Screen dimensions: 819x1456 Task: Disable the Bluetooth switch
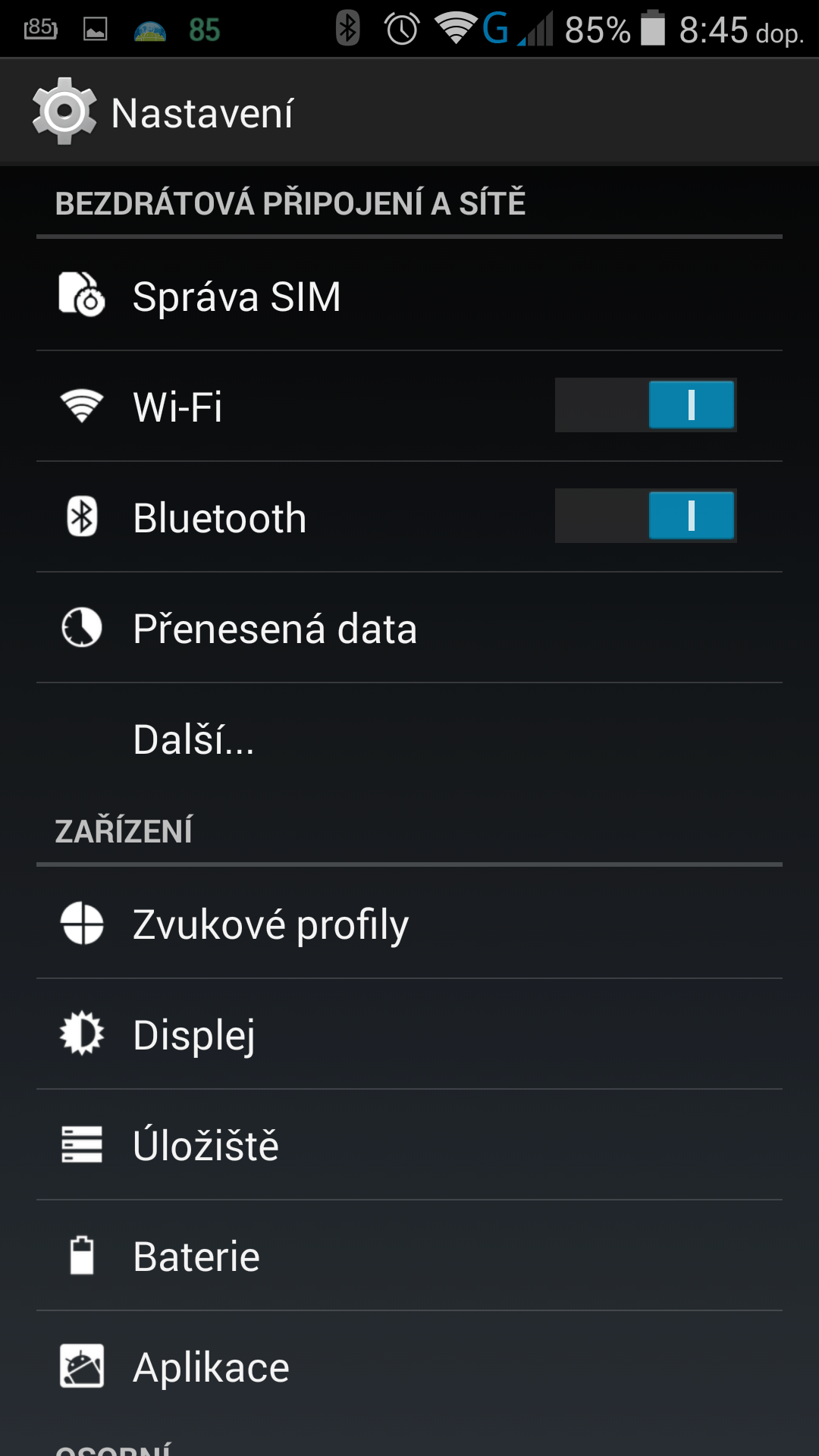click(x=645, y=516)
